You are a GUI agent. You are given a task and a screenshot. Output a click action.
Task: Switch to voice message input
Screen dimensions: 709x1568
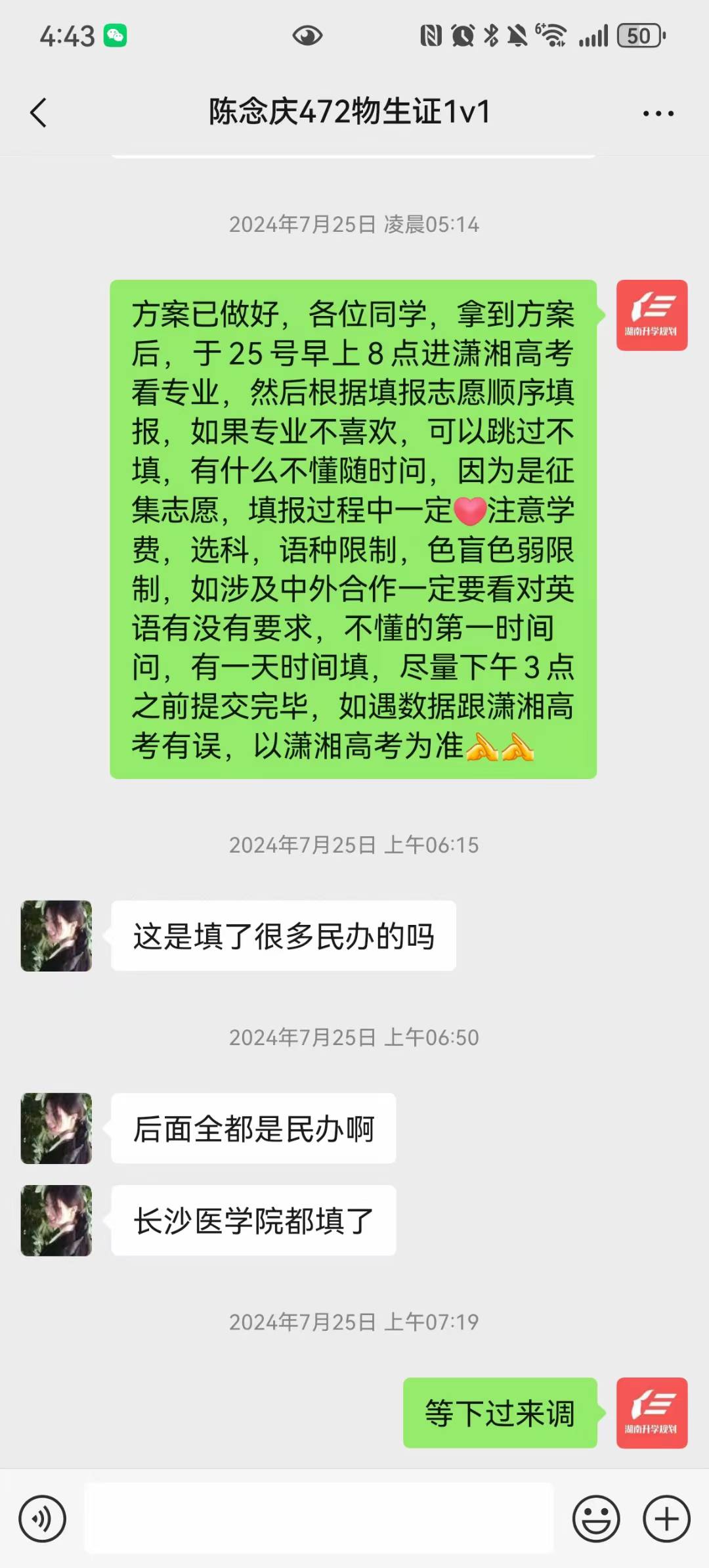coord(43,1519)
